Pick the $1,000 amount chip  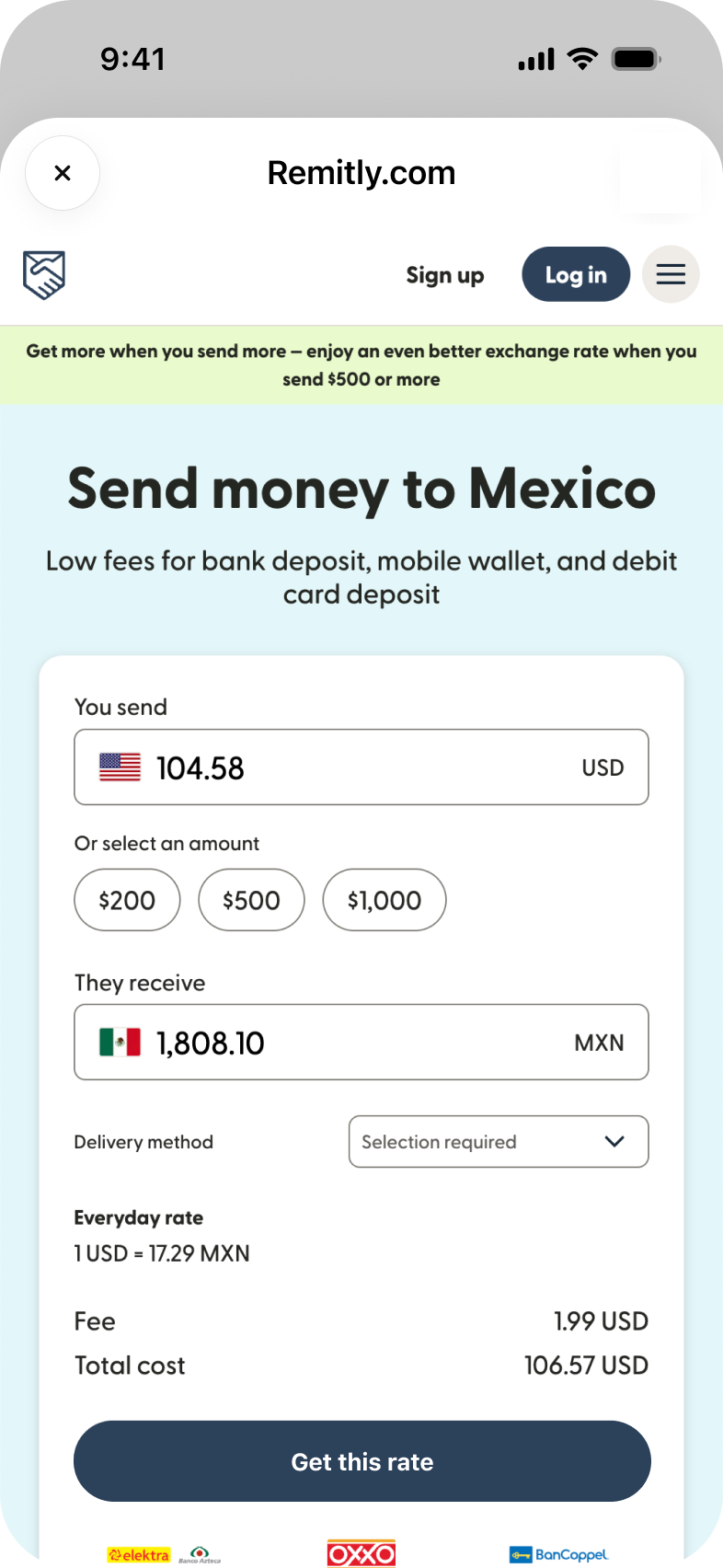[x=384, y=900]
